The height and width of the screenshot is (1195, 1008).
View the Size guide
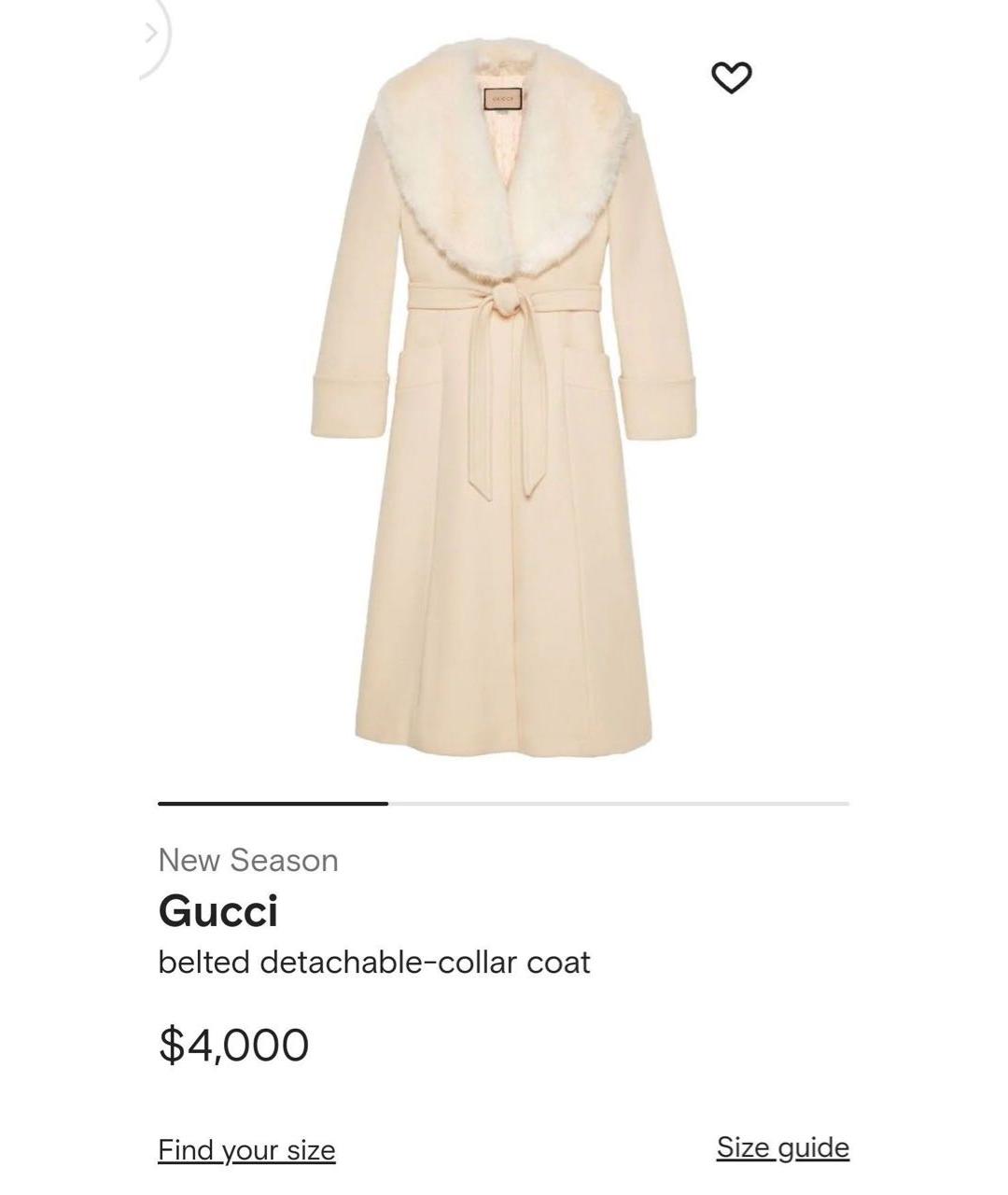(782, 1147)
